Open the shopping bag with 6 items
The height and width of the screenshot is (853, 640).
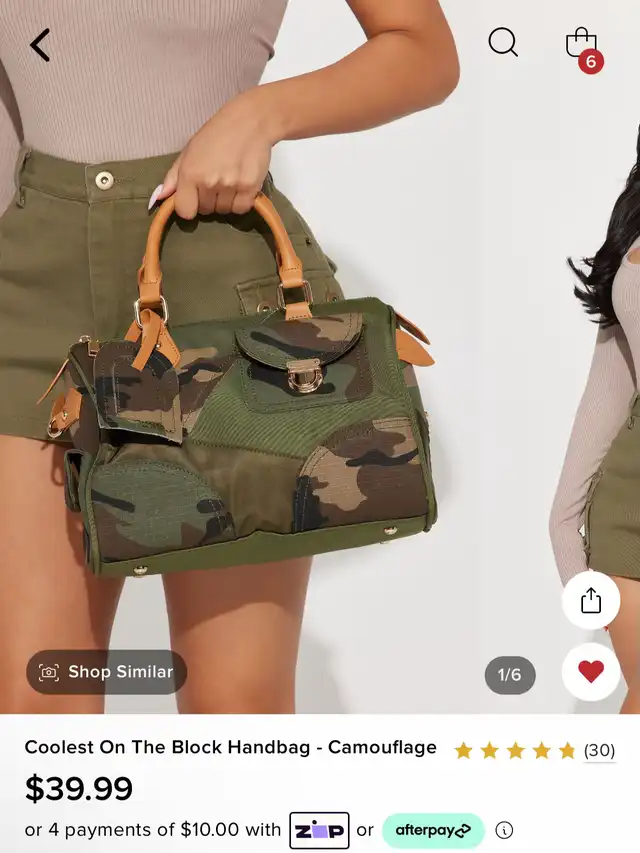[582, 45]
